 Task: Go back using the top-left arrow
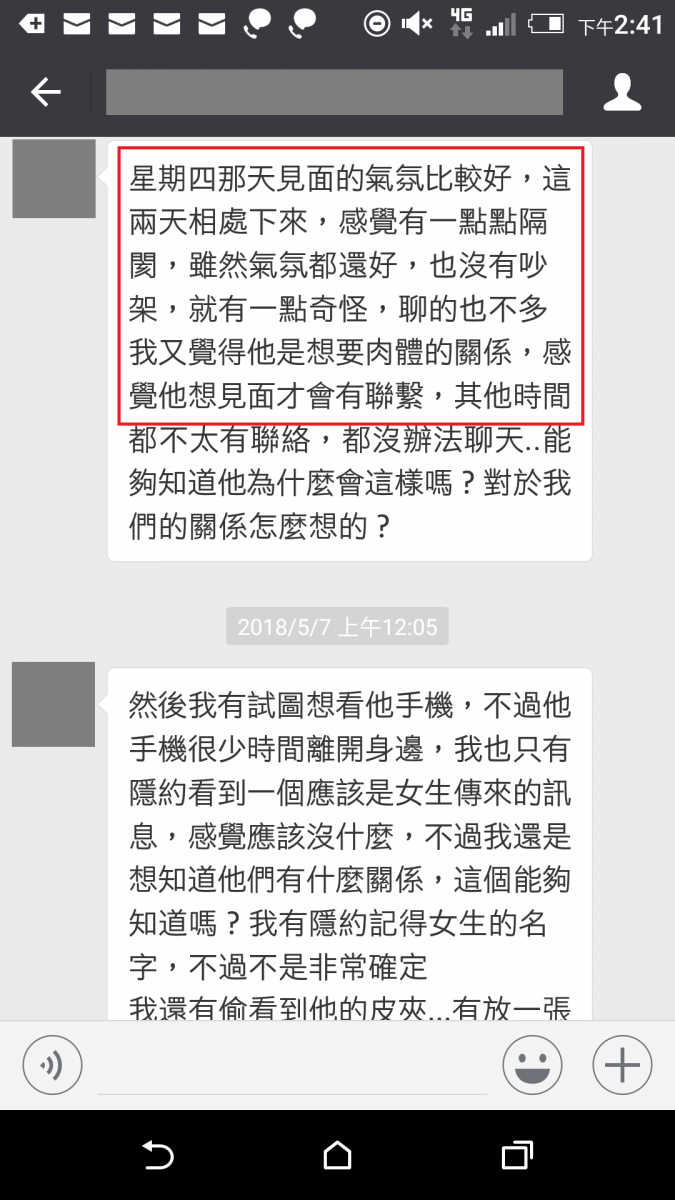click(46, 93)
